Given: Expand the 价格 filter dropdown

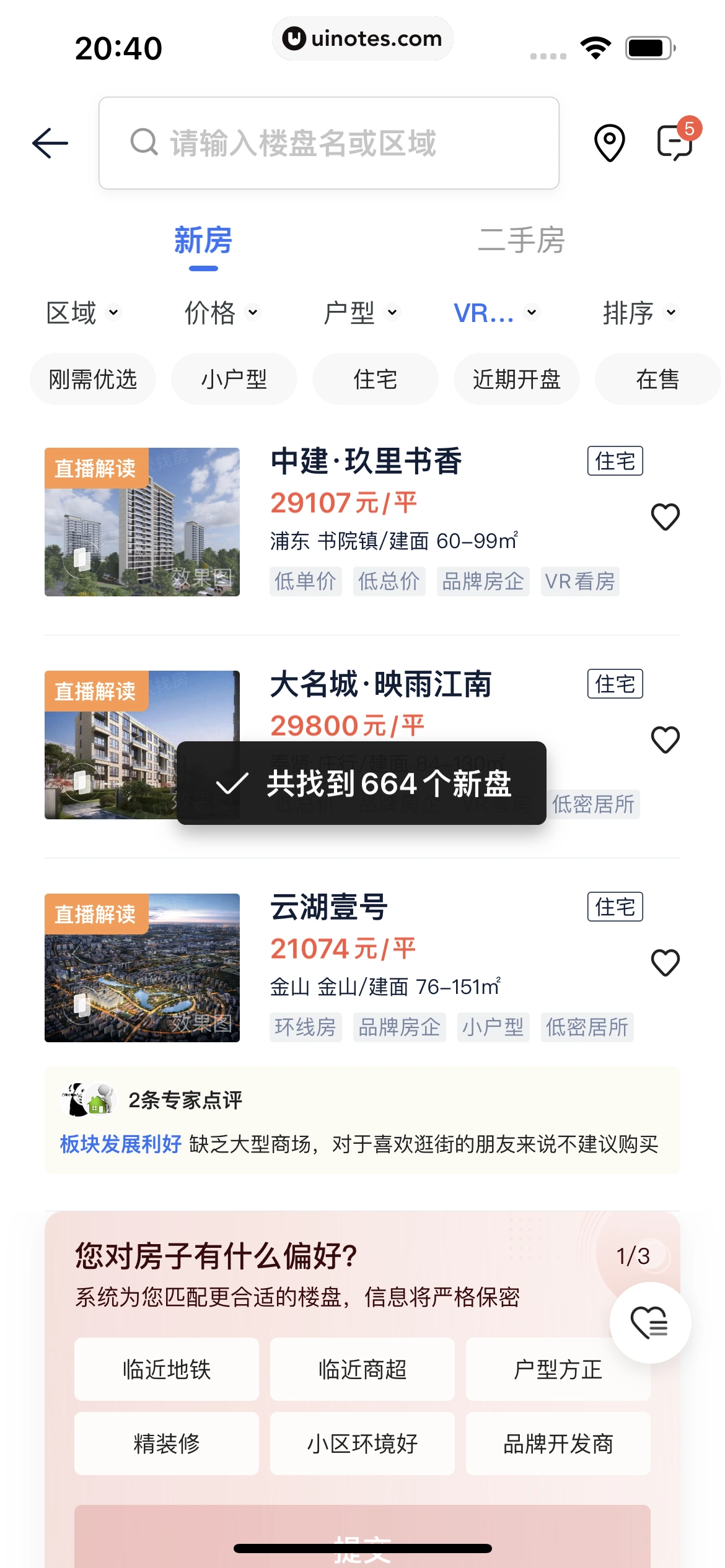Looking at the screenshot, I should [x=221, y=313].
